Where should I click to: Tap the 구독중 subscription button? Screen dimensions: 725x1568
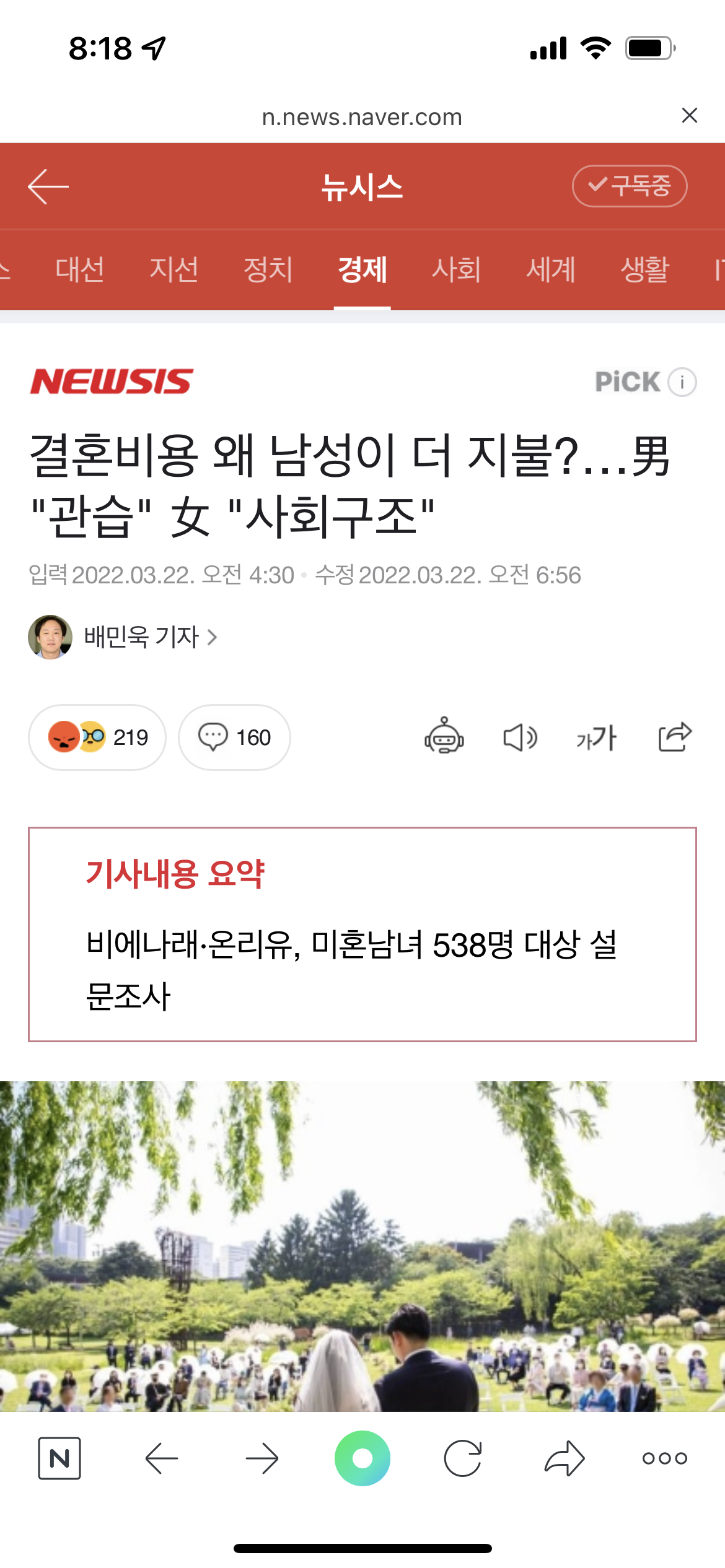629,186
